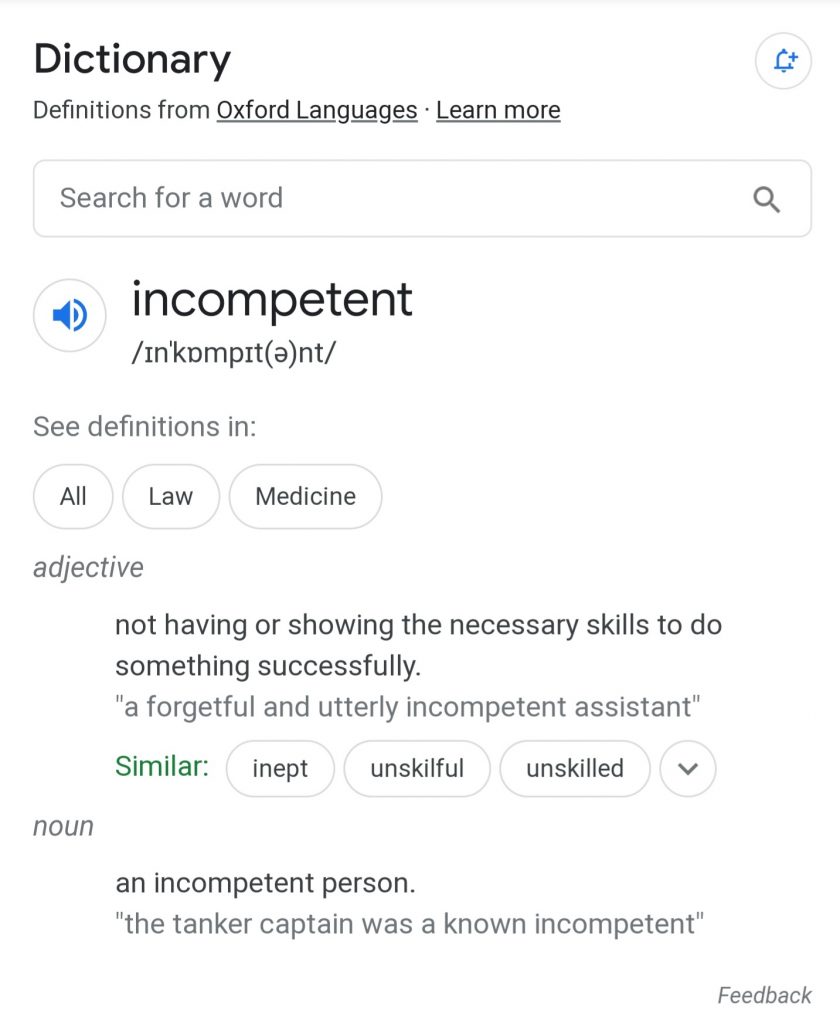Look up the similar word inept

[x=280, y=768]
